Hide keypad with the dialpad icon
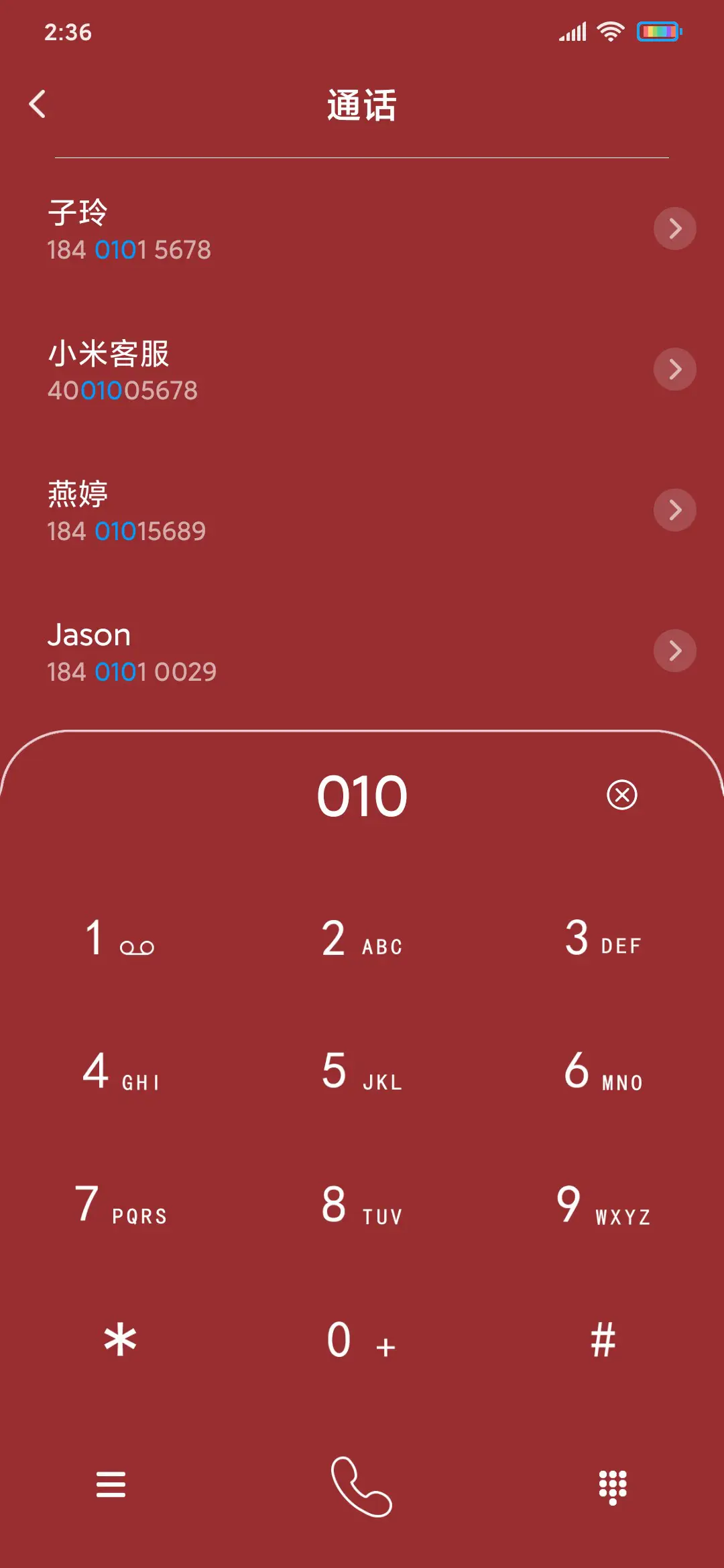 click(x=611, y=1486)
